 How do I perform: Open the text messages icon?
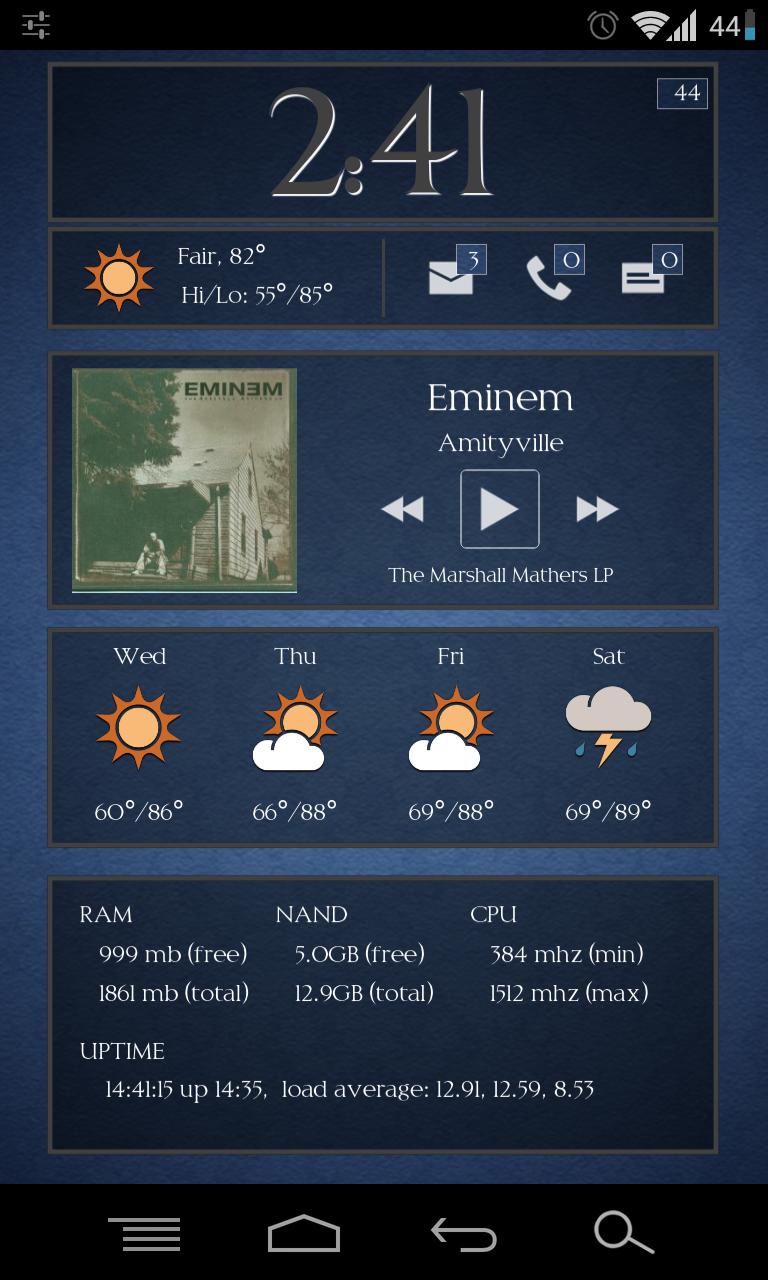coord(644,276)
